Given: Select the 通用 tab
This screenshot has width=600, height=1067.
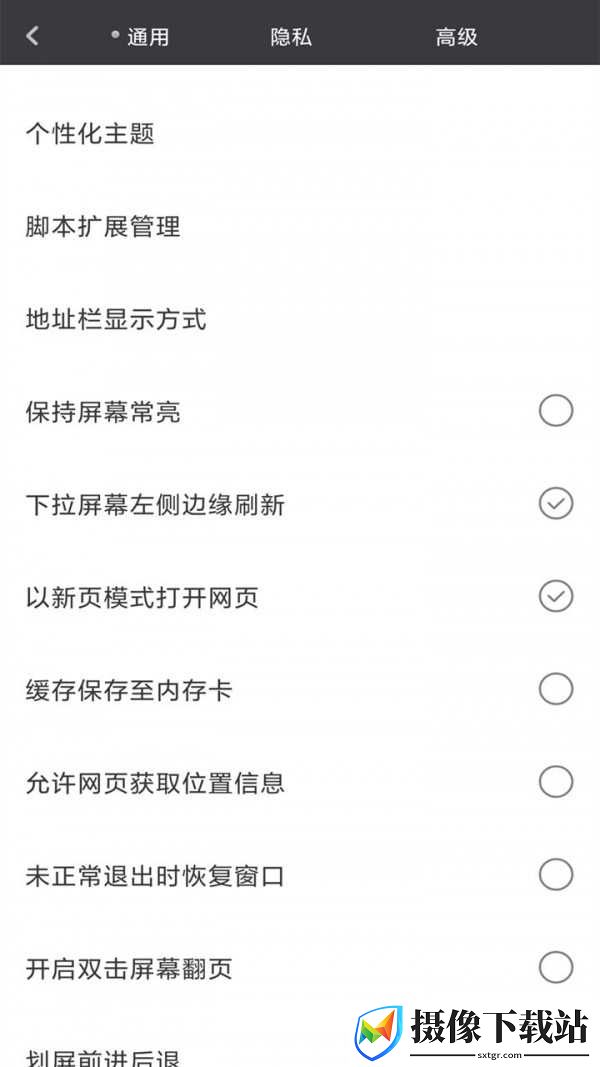Looking at the screenshot, I should (148, 36).
